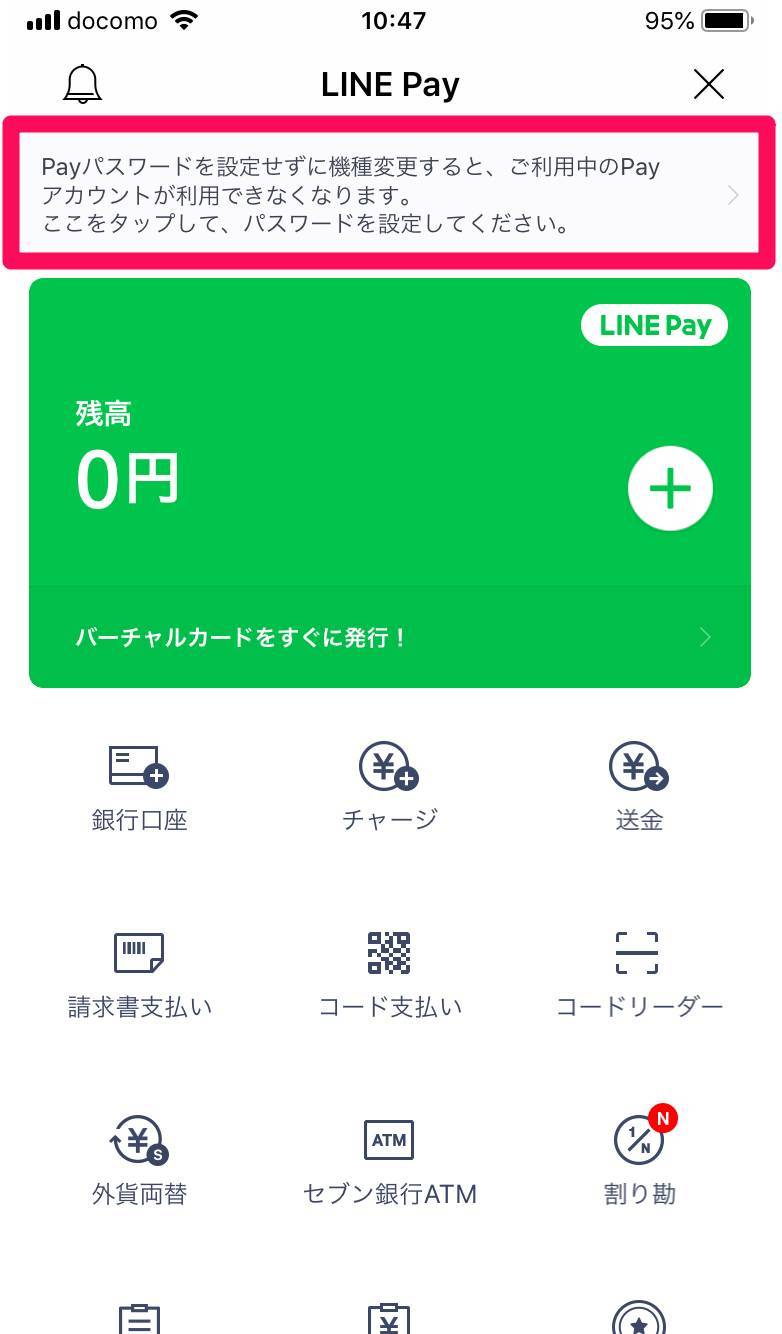Tap the plus button on balance card
Screen dimensions: 782x1334
point(670,488)
